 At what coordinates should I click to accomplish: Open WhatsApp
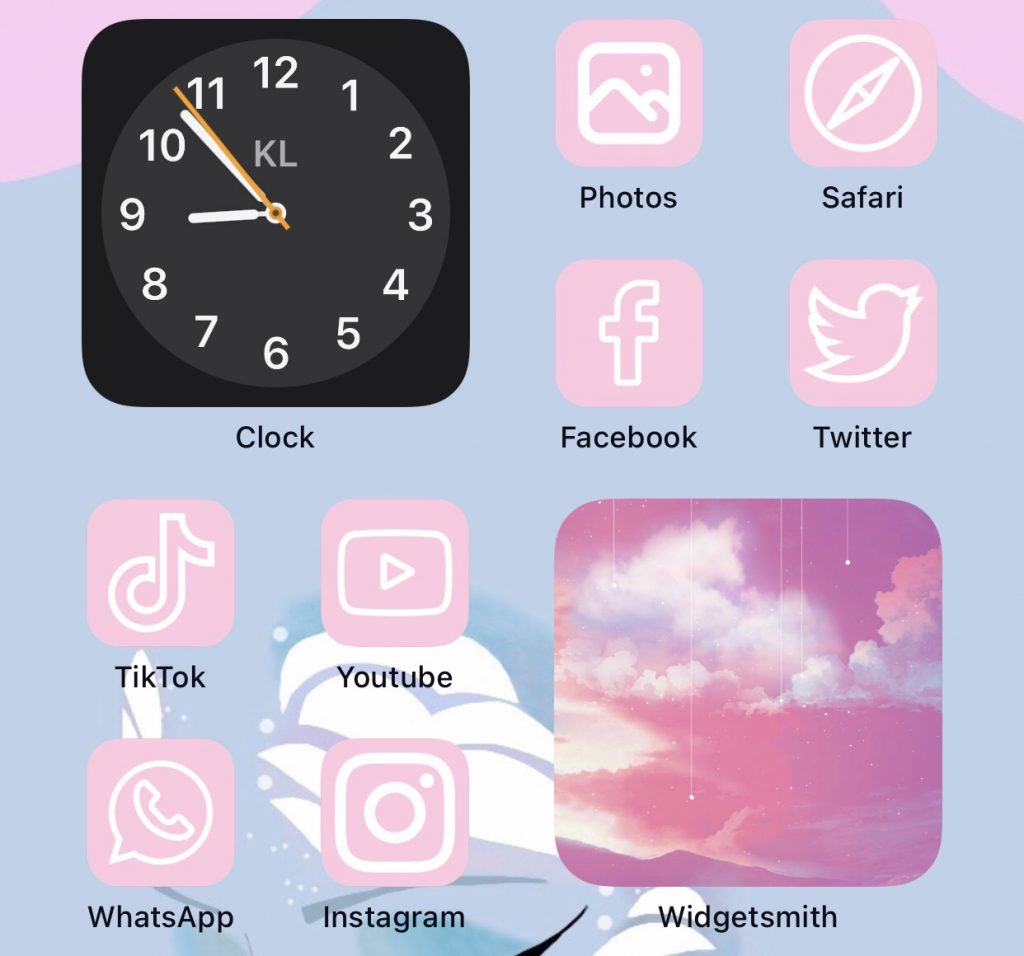(x=160, y=813)
